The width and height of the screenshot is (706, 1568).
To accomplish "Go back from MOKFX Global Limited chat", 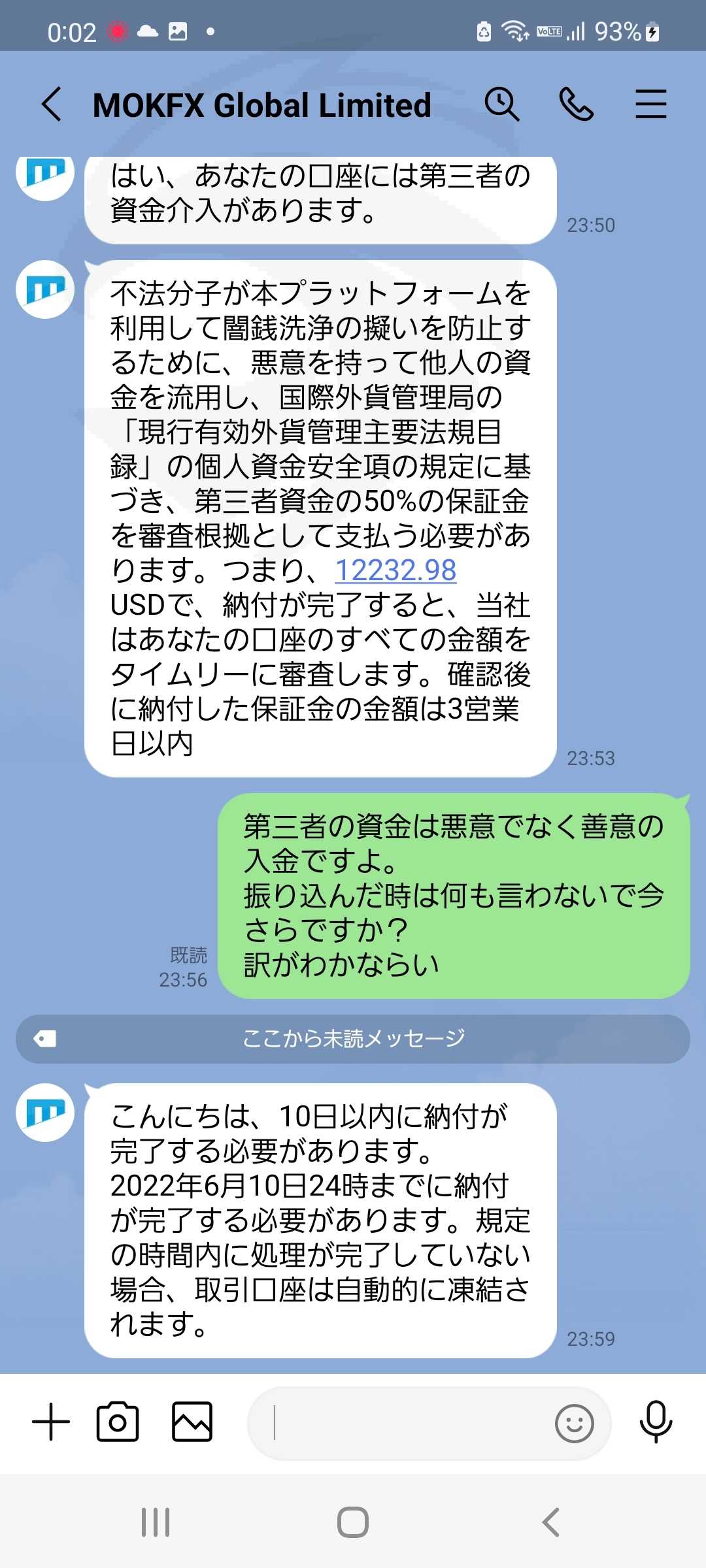I will [x=52, y=105].
